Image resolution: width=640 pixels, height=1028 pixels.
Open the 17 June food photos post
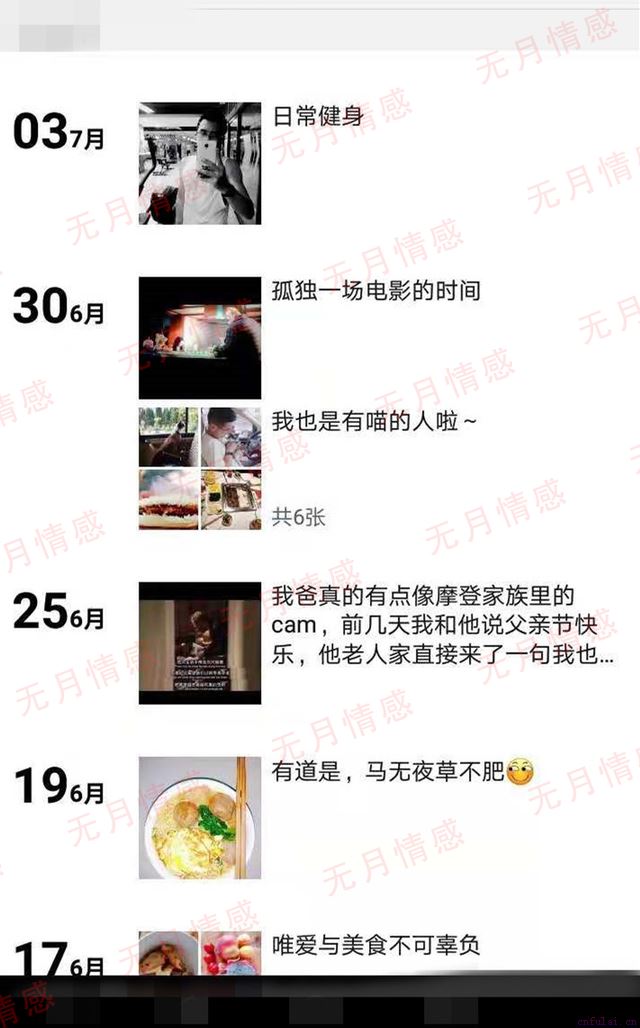(199, 953)
